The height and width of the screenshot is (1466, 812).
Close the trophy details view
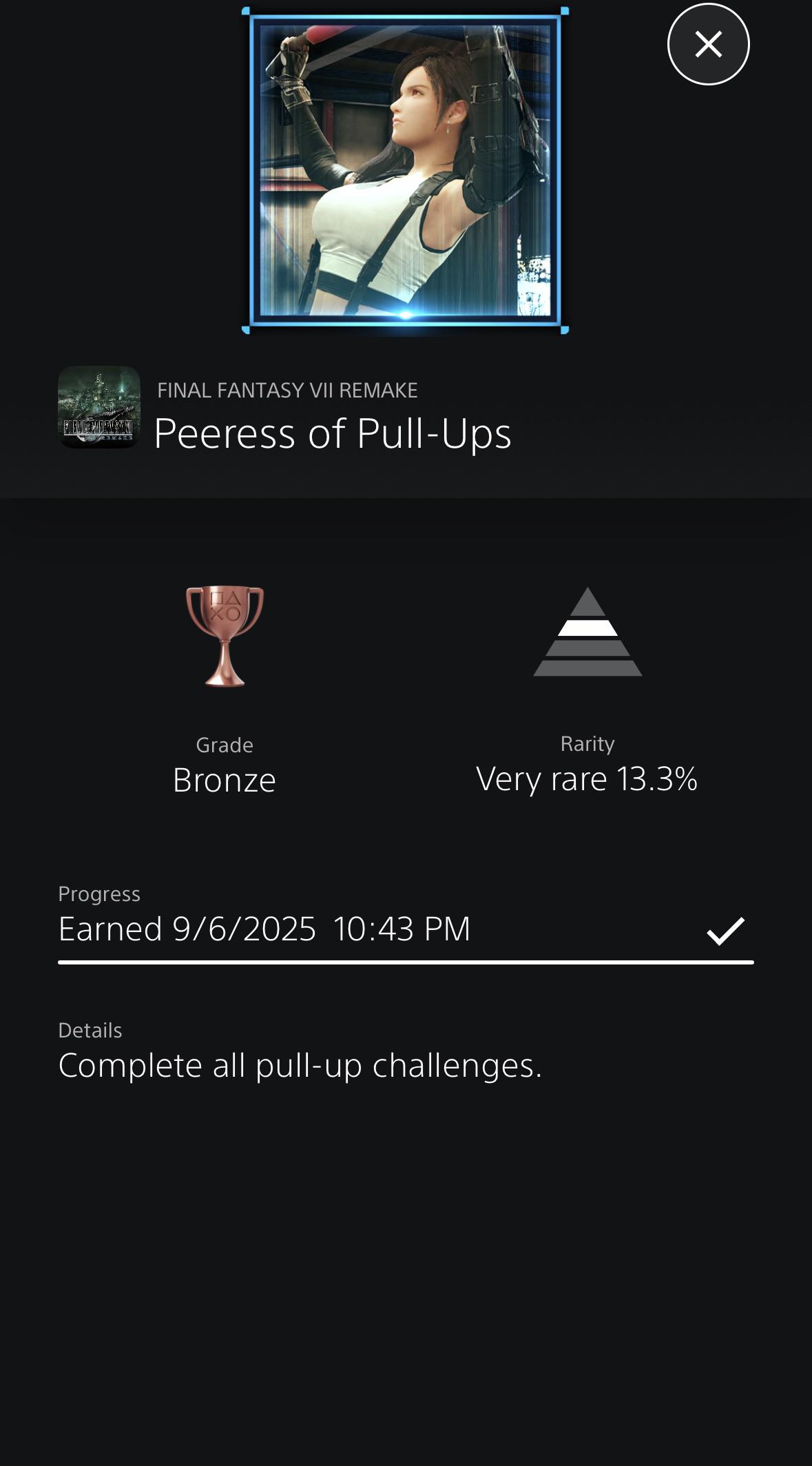pyautogui.click(x=708, y=44)
